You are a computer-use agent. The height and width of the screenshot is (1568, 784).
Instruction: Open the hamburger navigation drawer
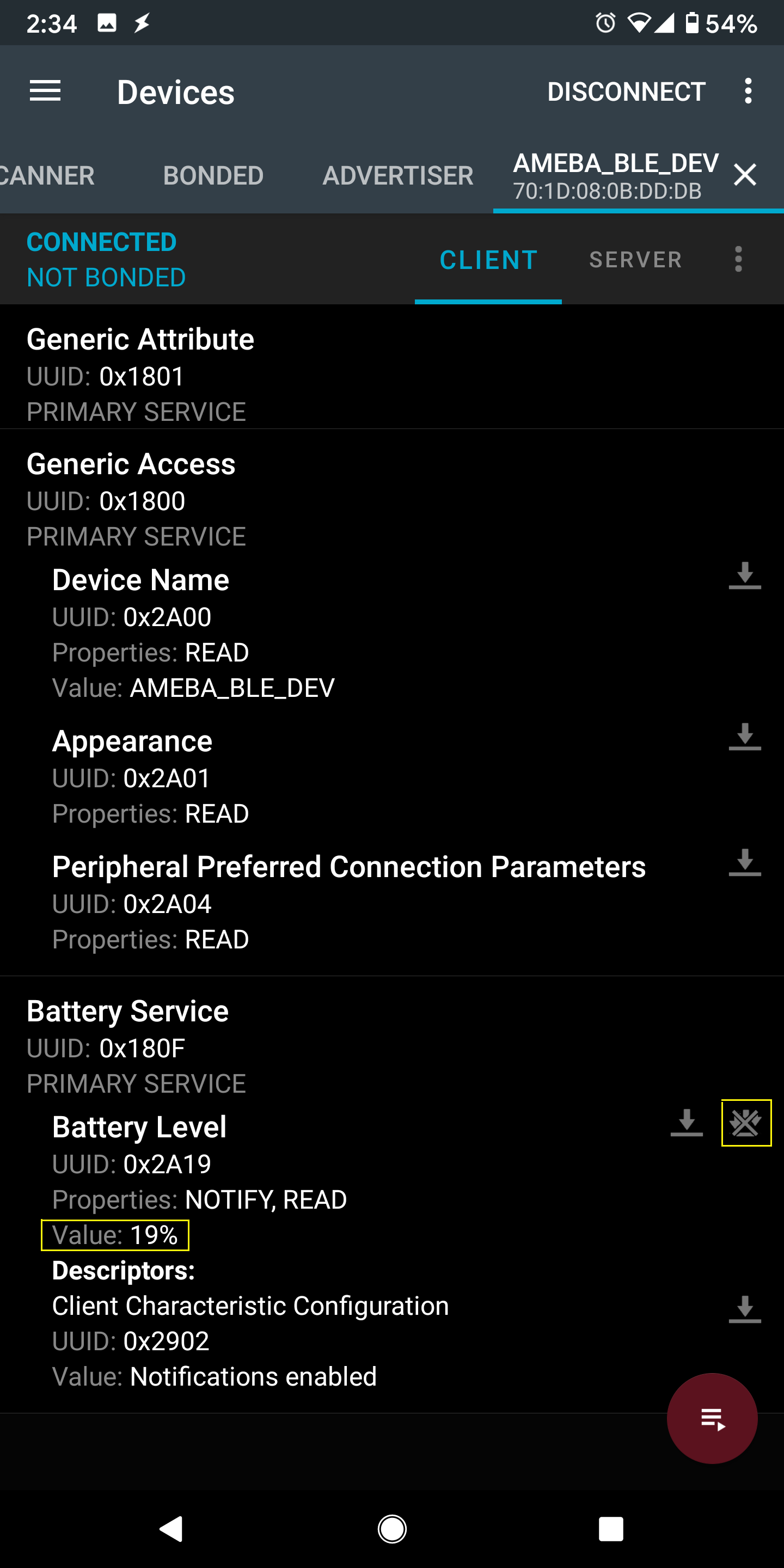coord(45,91)
